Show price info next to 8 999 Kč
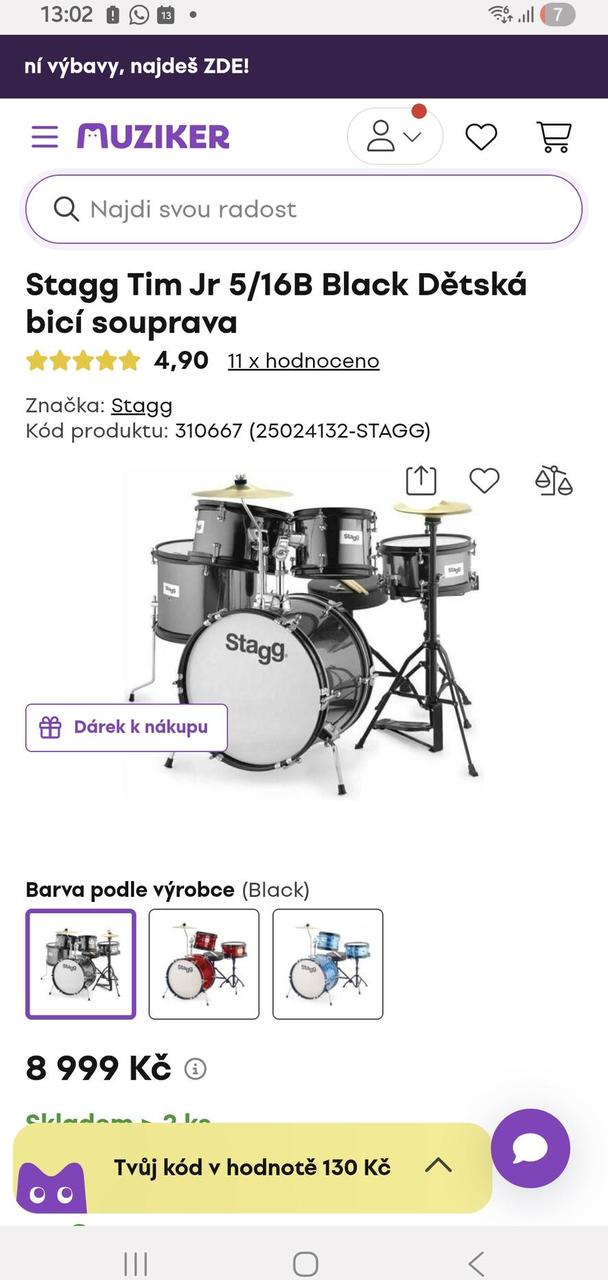Image resolution: width=608 pixels, height=1280 pixels. coord(196,1069)
